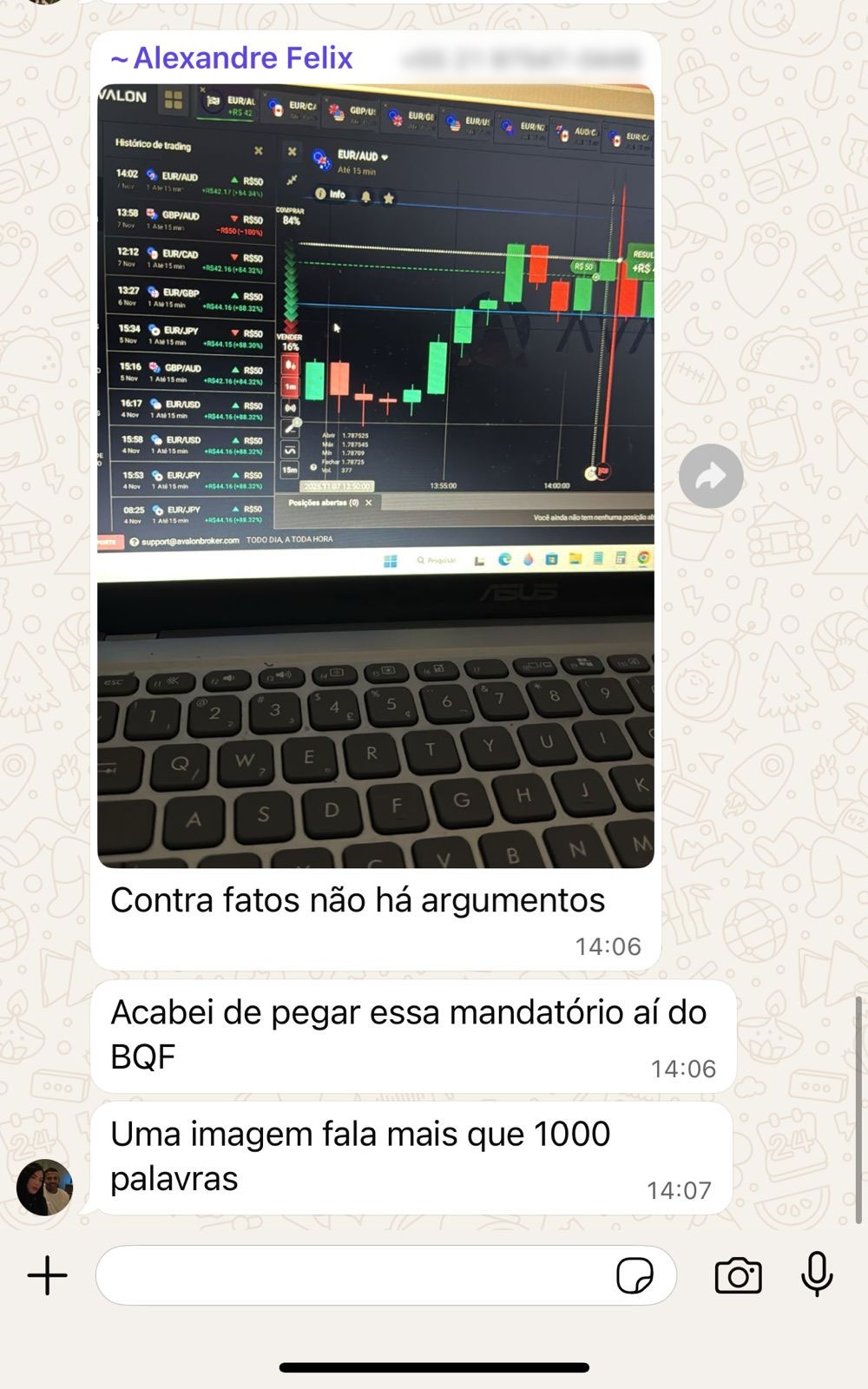Open the attachment plus menu
Viewport: 868px width, 1389px height.
[48, 1275]
